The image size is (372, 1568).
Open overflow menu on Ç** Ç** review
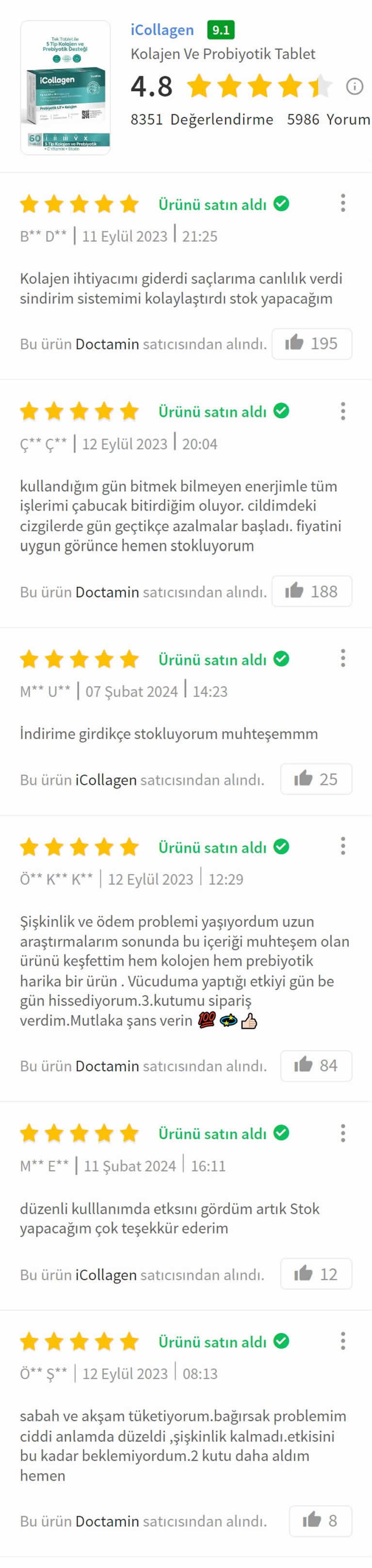(x=343, y=411)
